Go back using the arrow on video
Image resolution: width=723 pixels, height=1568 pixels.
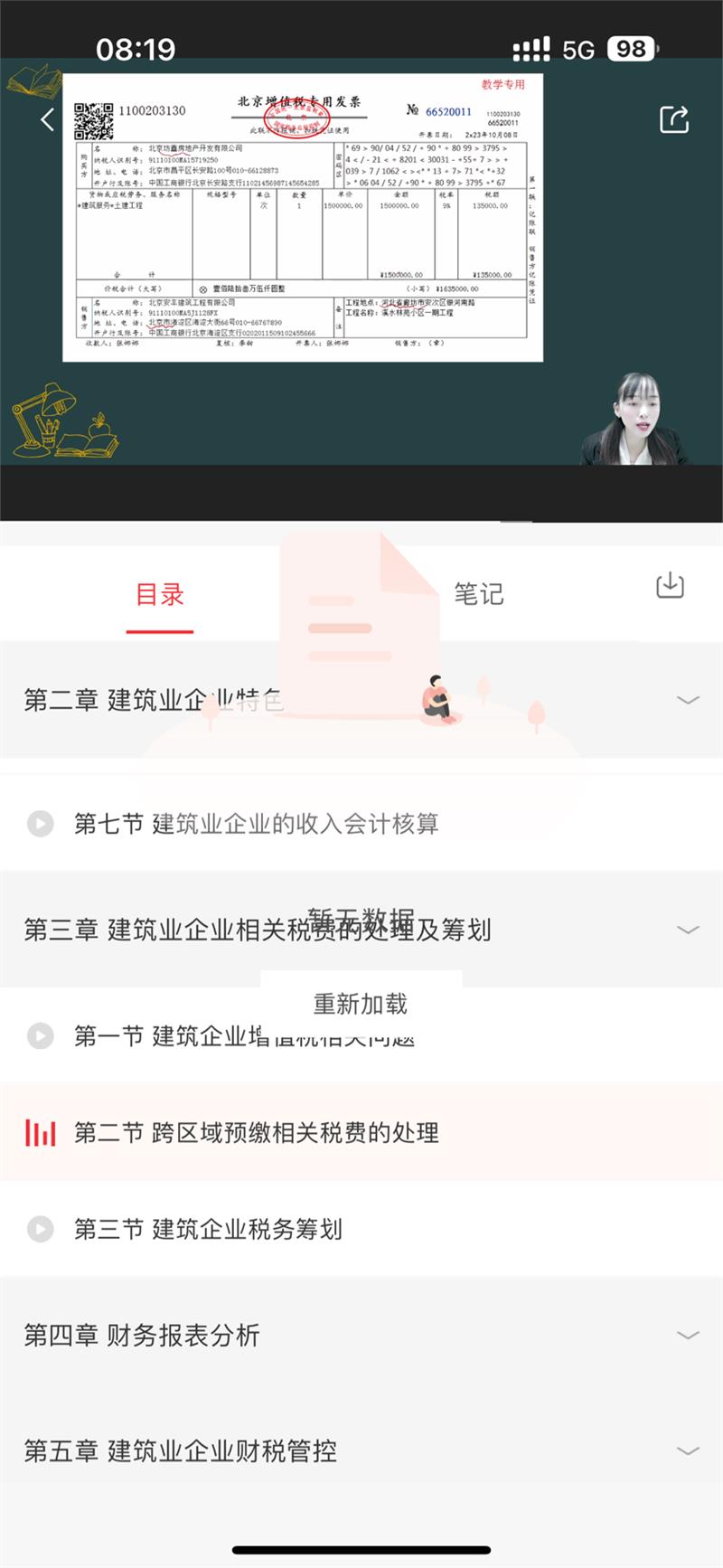48,118
